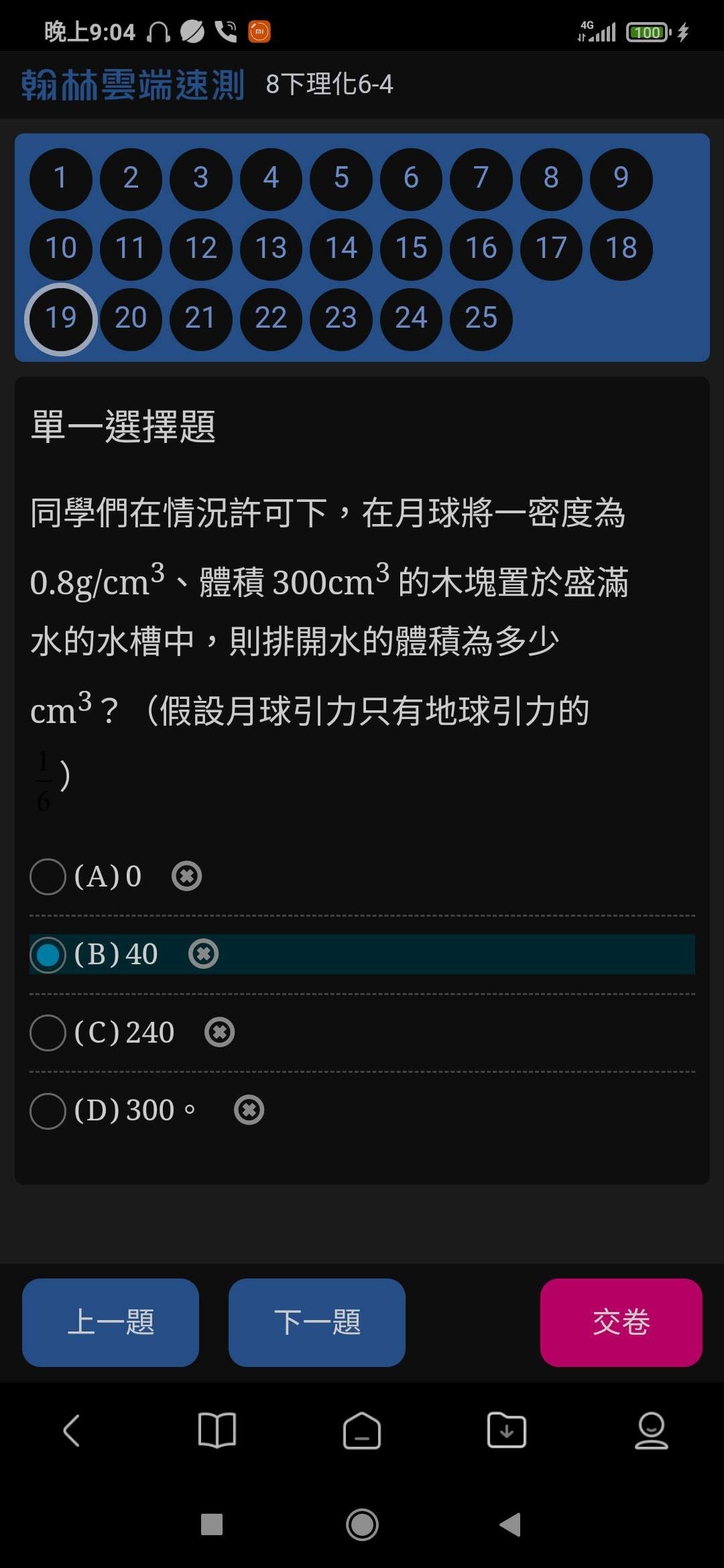The height and width of the screenshot is (1568, 724).
Task: Choose option (C) 240
Action: [48, 1033]
